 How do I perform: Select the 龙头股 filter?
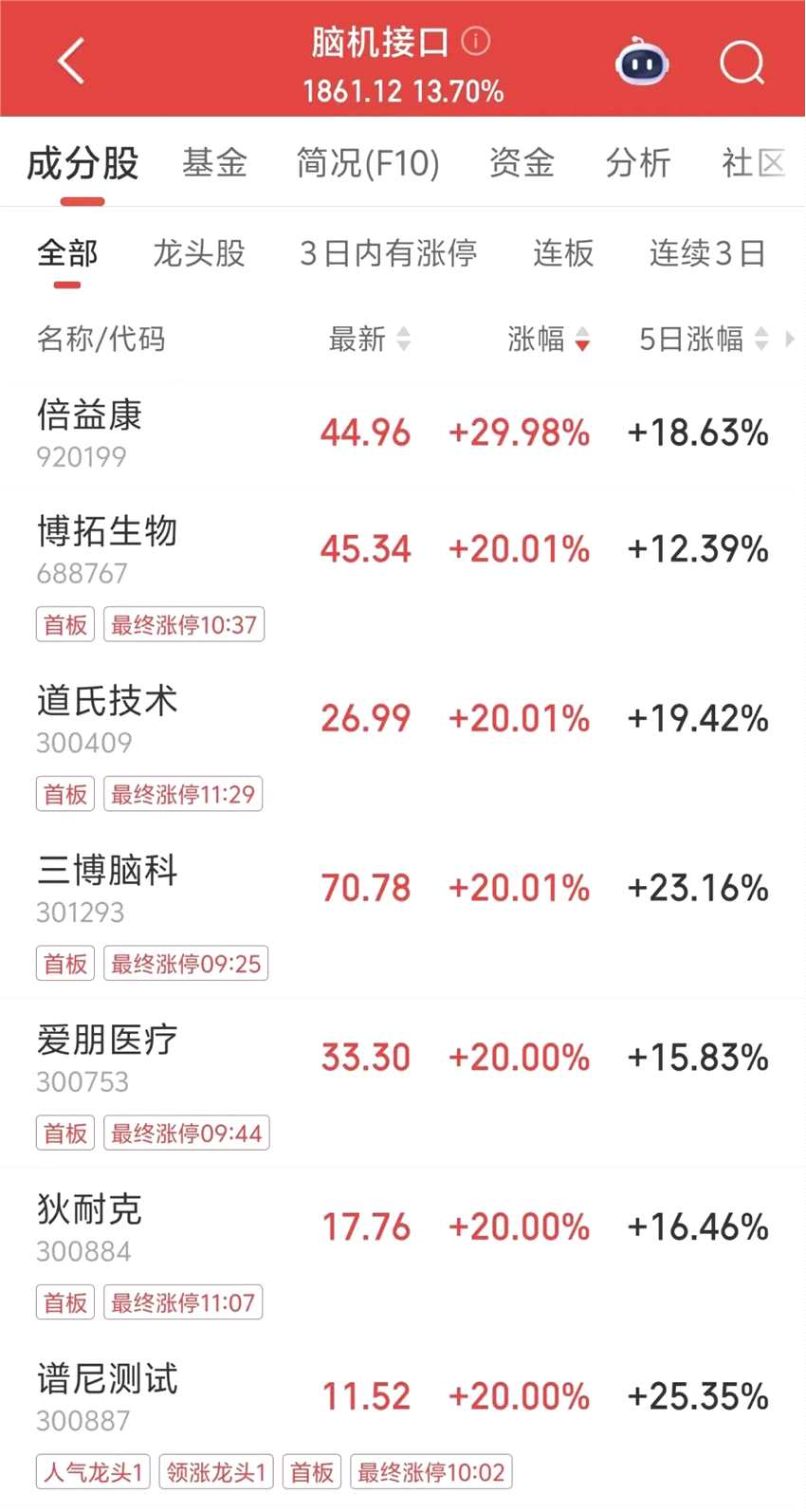point(199,253)
